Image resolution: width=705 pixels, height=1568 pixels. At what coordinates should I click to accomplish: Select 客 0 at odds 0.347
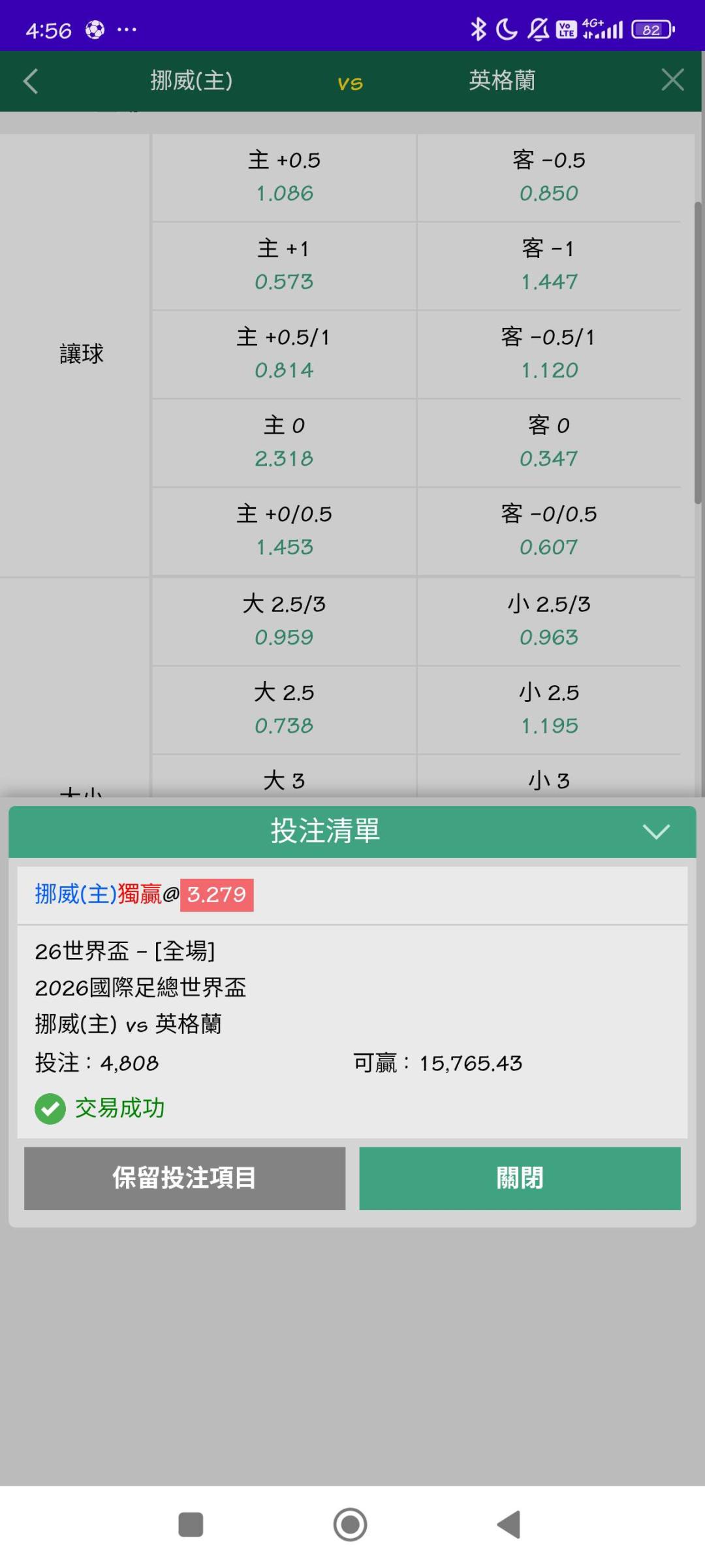548,442
